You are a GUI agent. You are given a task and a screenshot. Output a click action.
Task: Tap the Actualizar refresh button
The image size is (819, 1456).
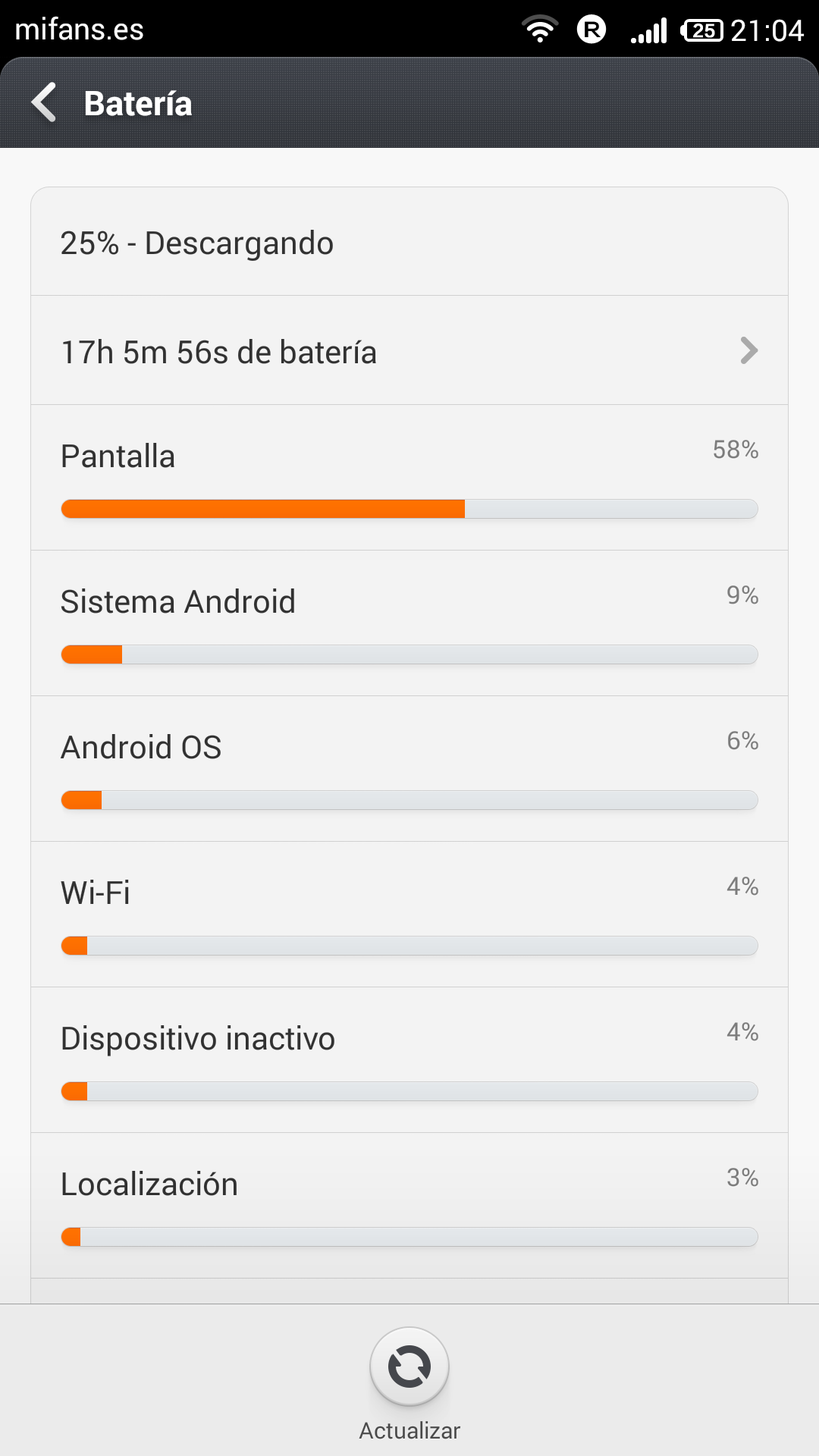click(x=409, y=1367)
